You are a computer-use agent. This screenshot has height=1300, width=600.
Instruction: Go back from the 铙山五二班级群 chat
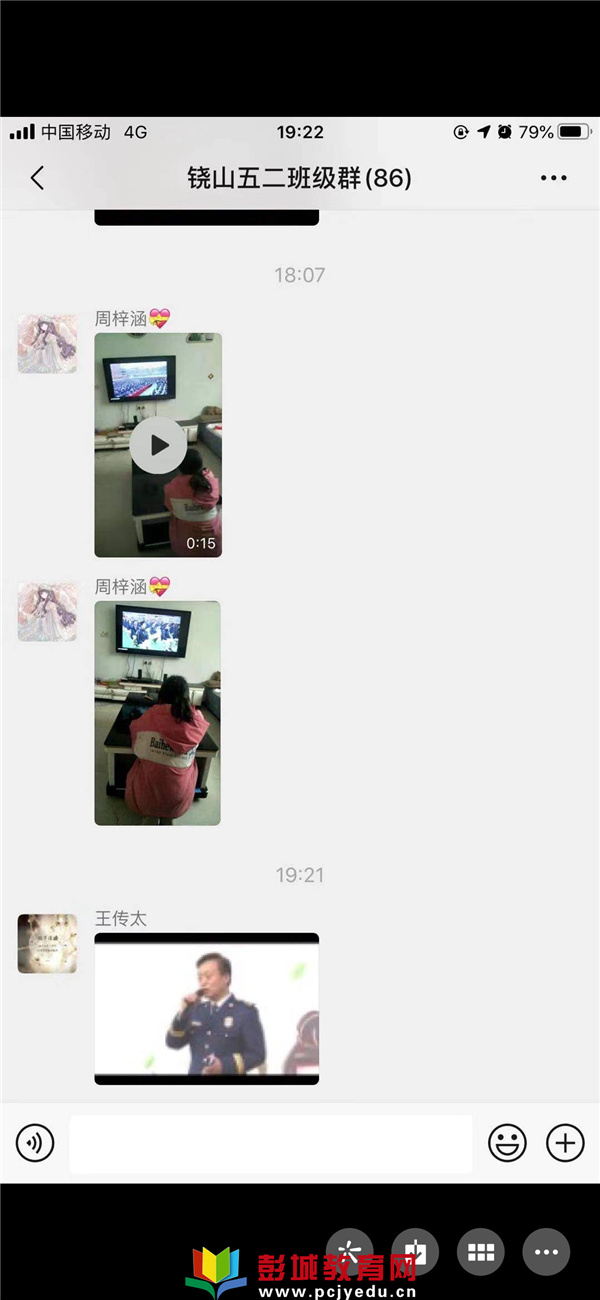point(38,178)
